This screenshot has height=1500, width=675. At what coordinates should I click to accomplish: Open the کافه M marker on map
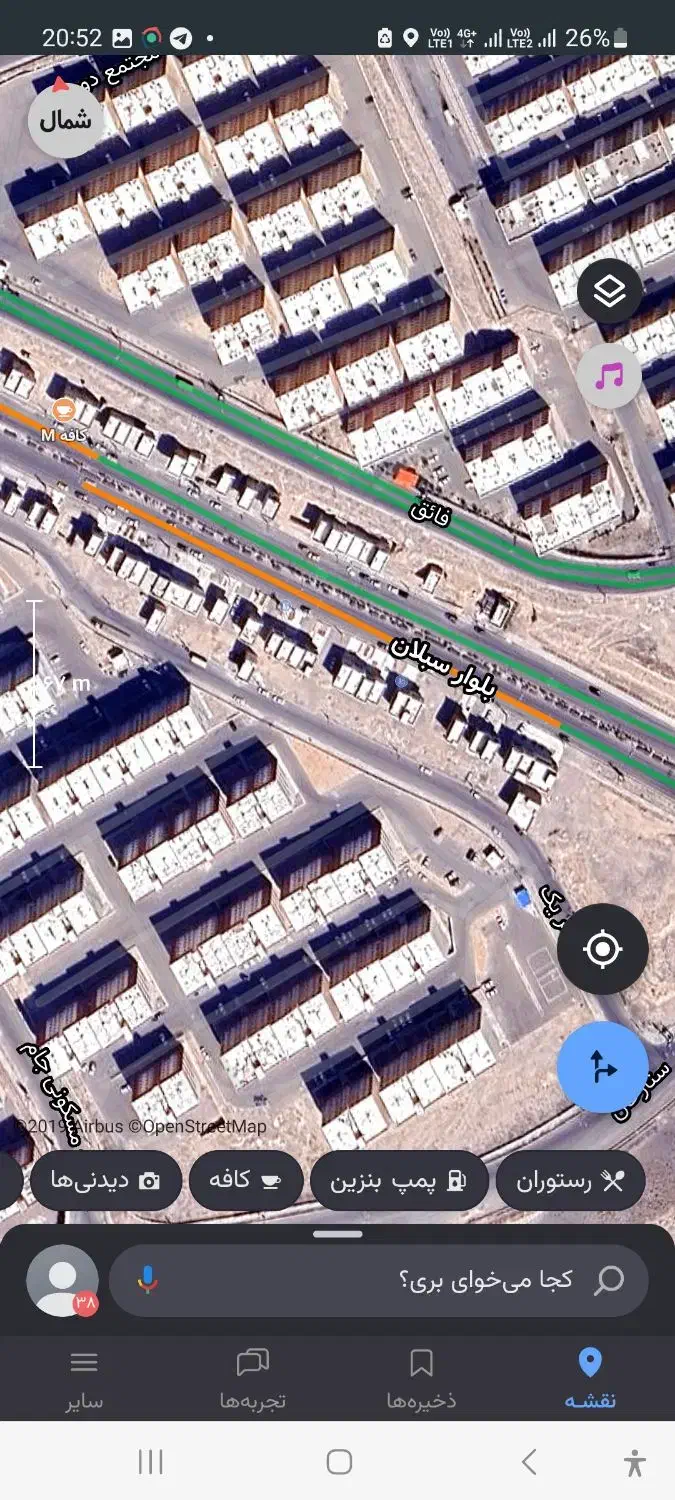pos(64,412)
